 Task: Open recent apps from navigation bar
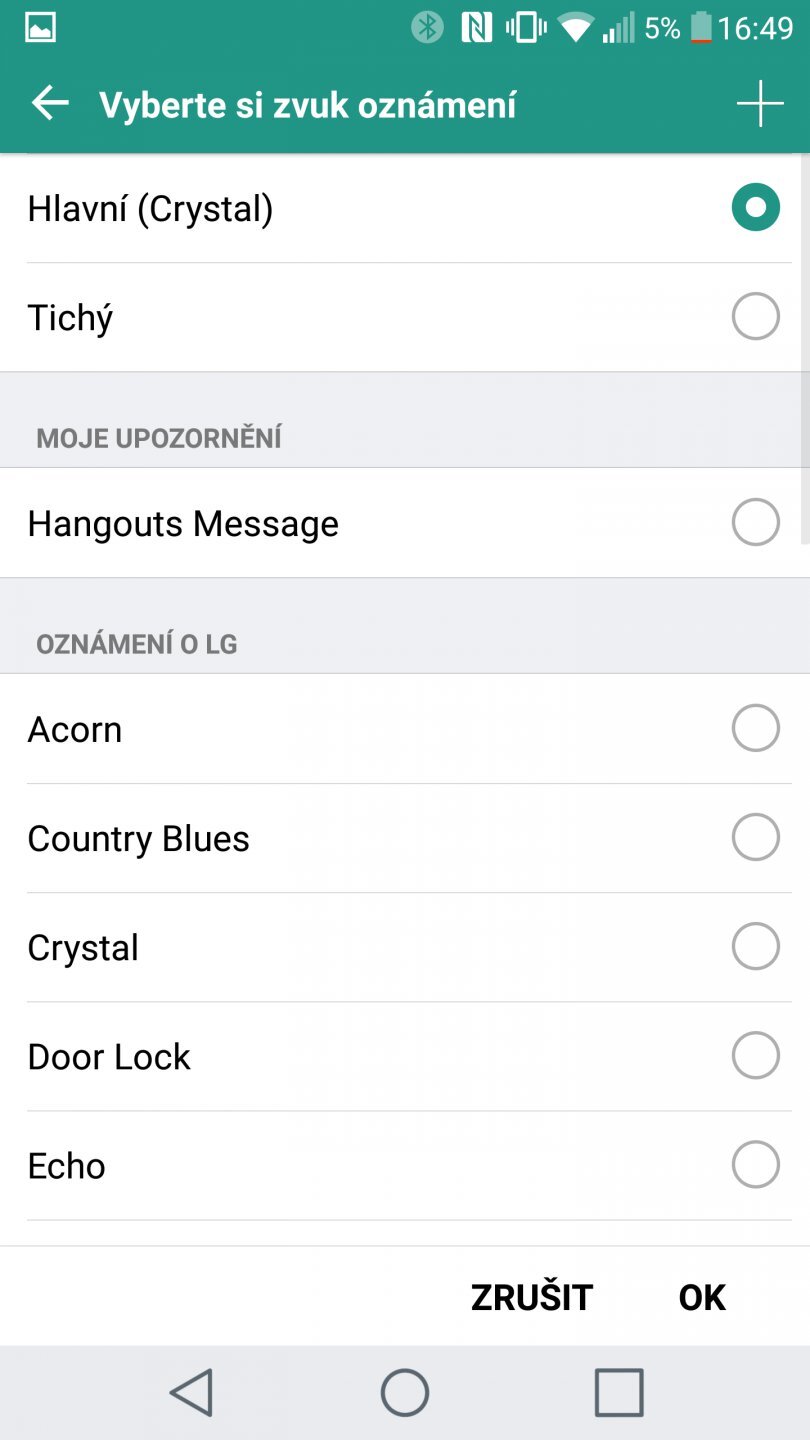619,1392
